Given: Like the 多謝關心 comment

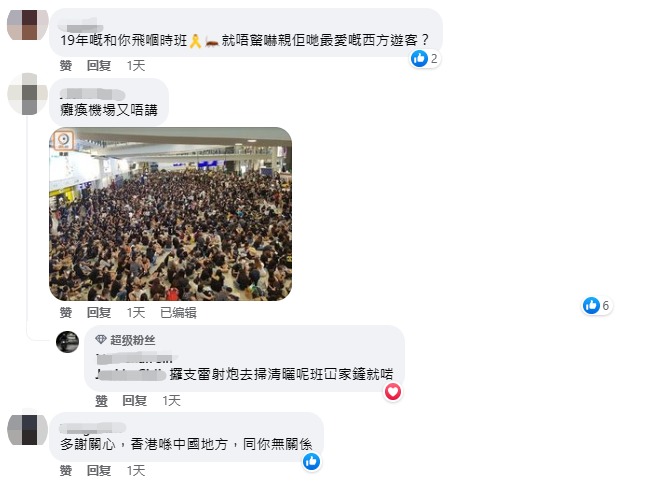Looking at the screenshot, I should coord(66,470).
